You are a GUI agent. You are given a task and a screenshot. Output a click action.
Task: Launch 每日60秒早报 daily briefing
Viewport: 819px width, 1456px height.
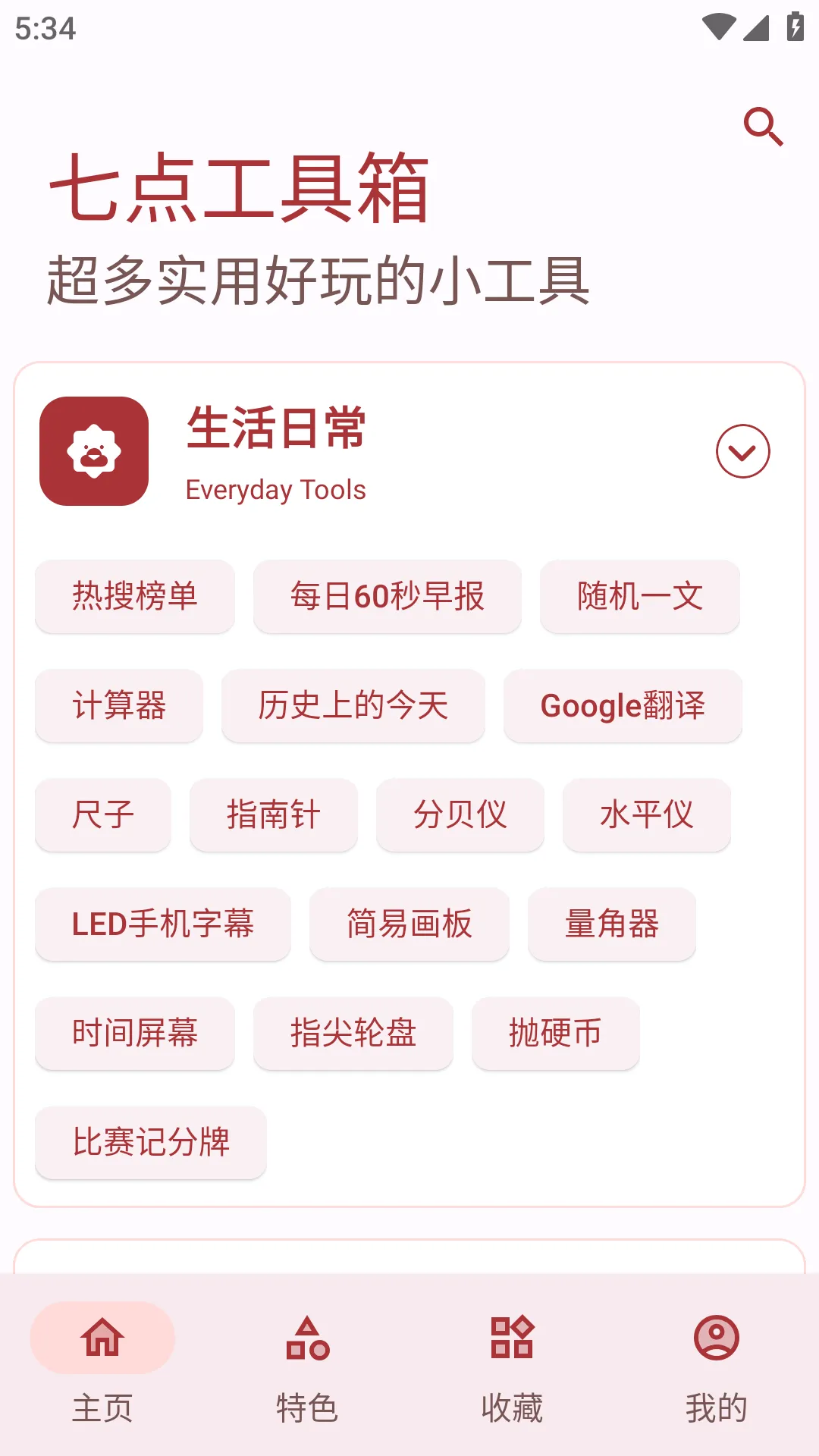pyautogui.click(x=388, y=597)
